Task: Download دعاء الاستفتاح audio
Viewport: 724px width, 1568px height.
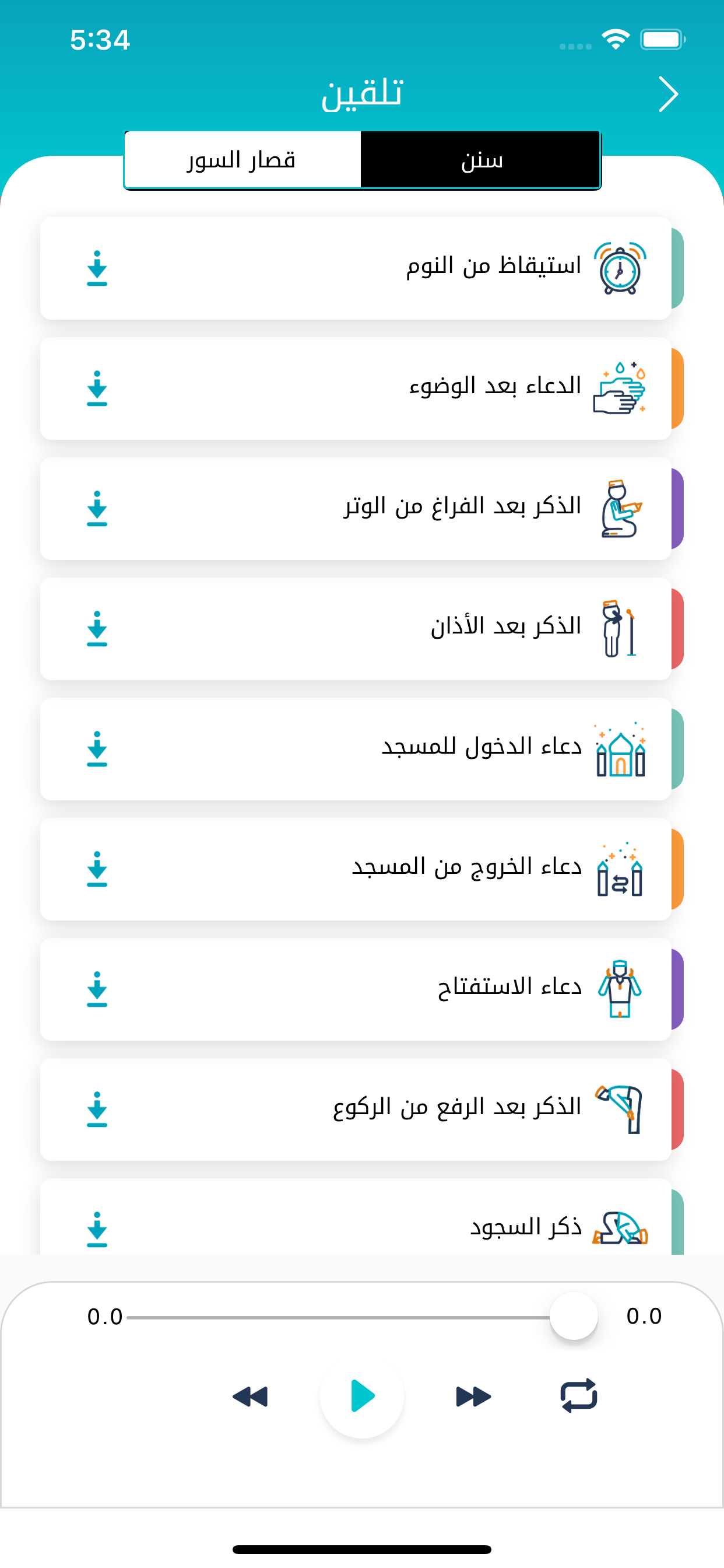Action: (x=97, y=990)
